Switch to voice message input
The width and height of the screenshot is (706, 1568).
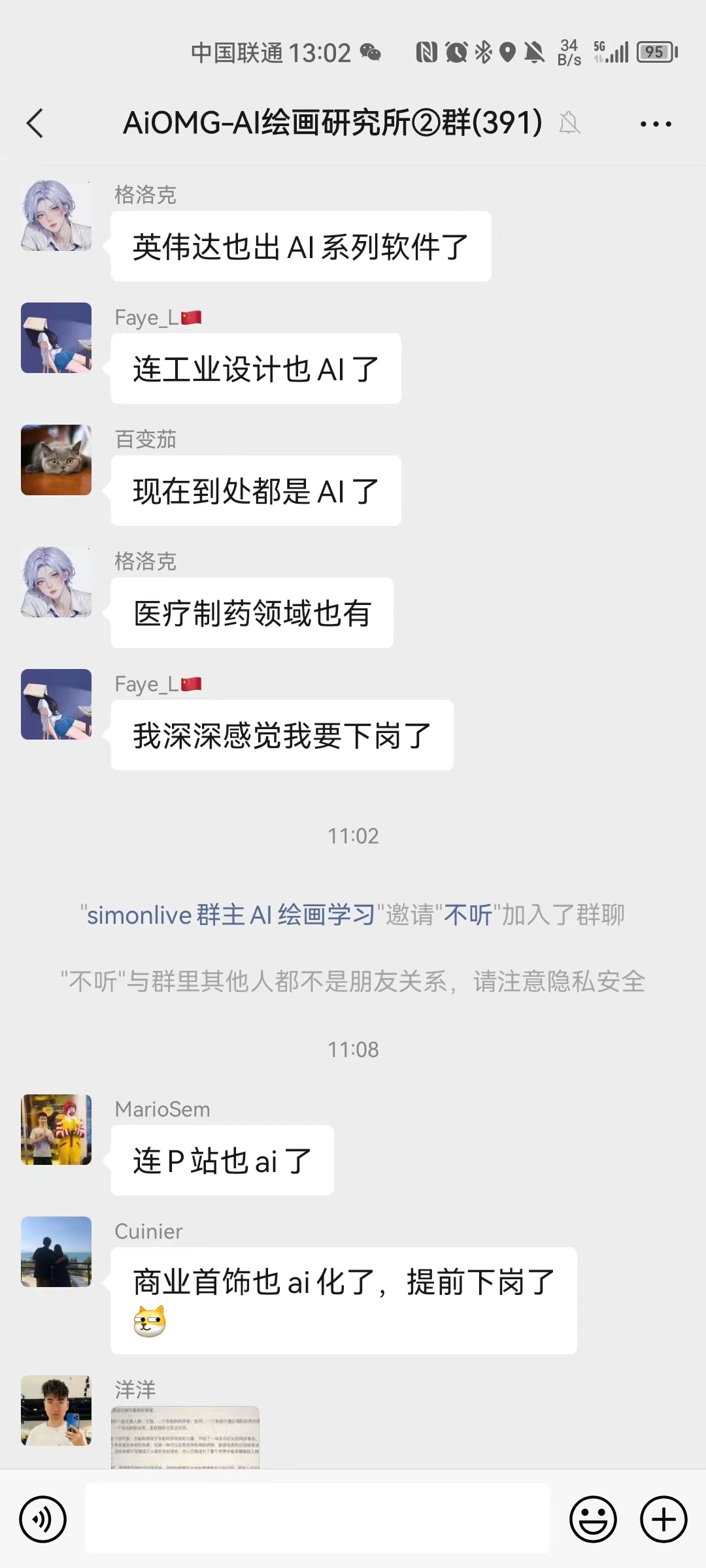click(x=43, y=1519)
